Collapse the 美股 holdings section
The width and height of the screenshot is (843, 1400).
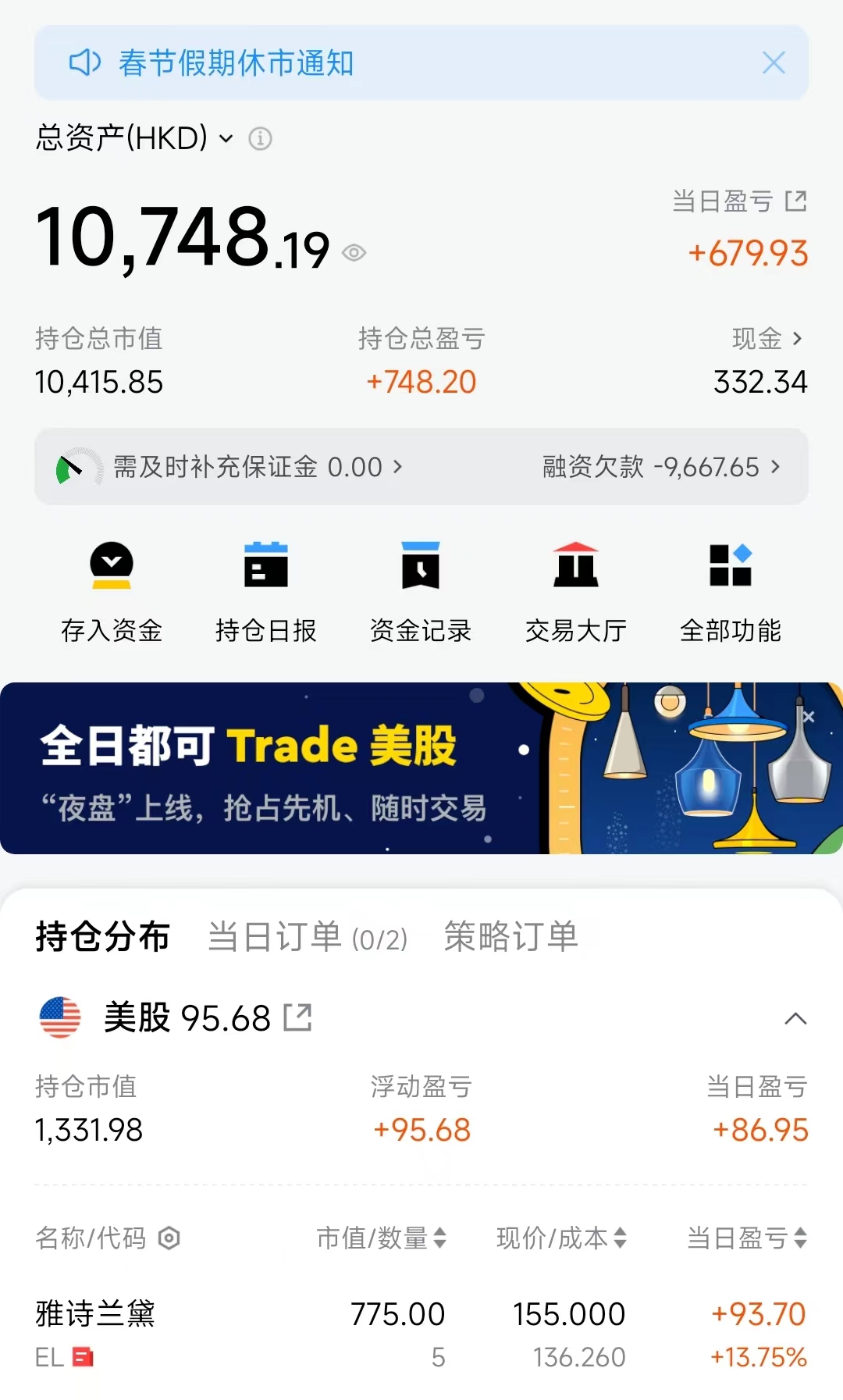(x=795, y=1018)
